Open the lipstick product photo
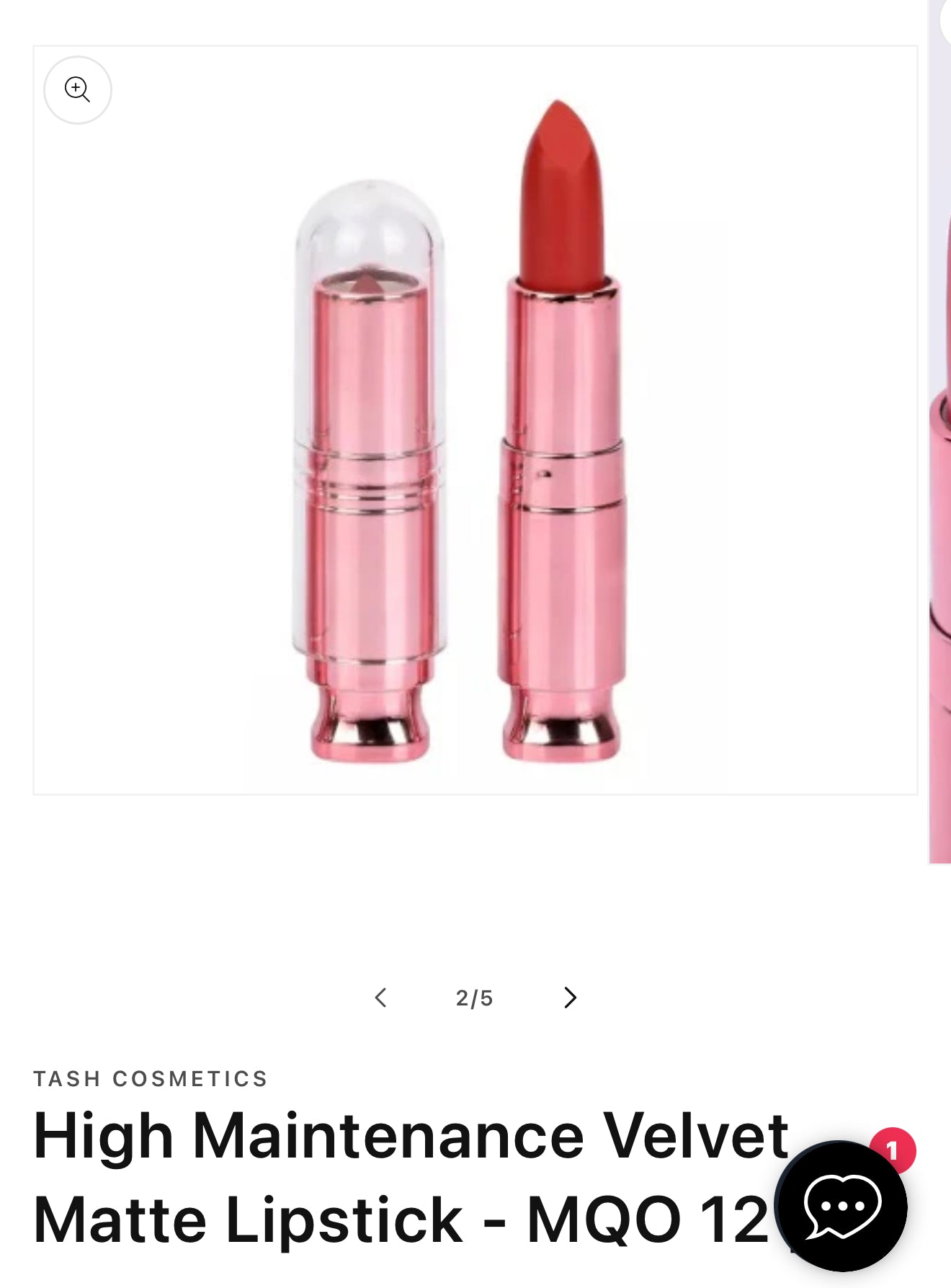 pyautogui.click(x=475, y=432)
